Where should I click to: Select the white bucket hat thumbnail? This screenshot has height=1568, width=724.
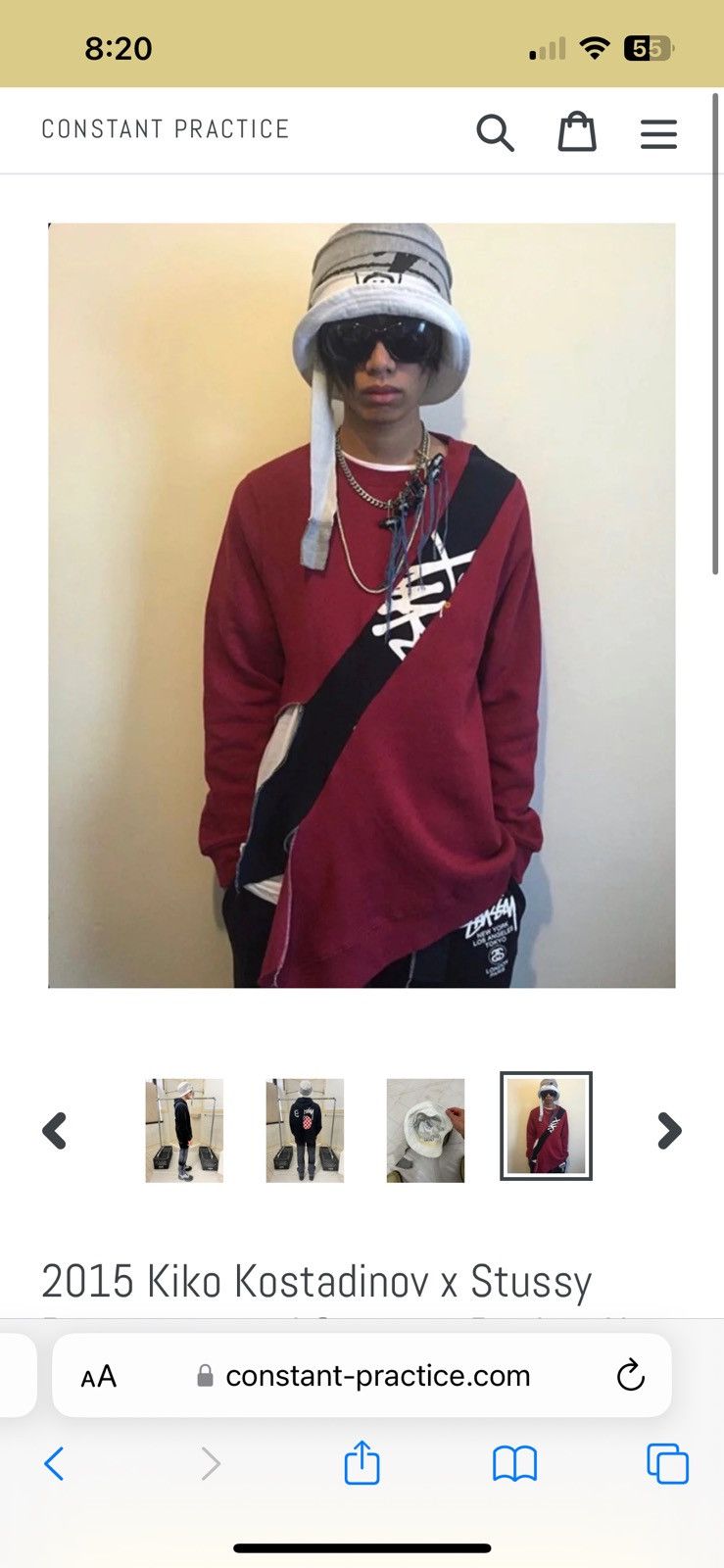(425, 1130)
